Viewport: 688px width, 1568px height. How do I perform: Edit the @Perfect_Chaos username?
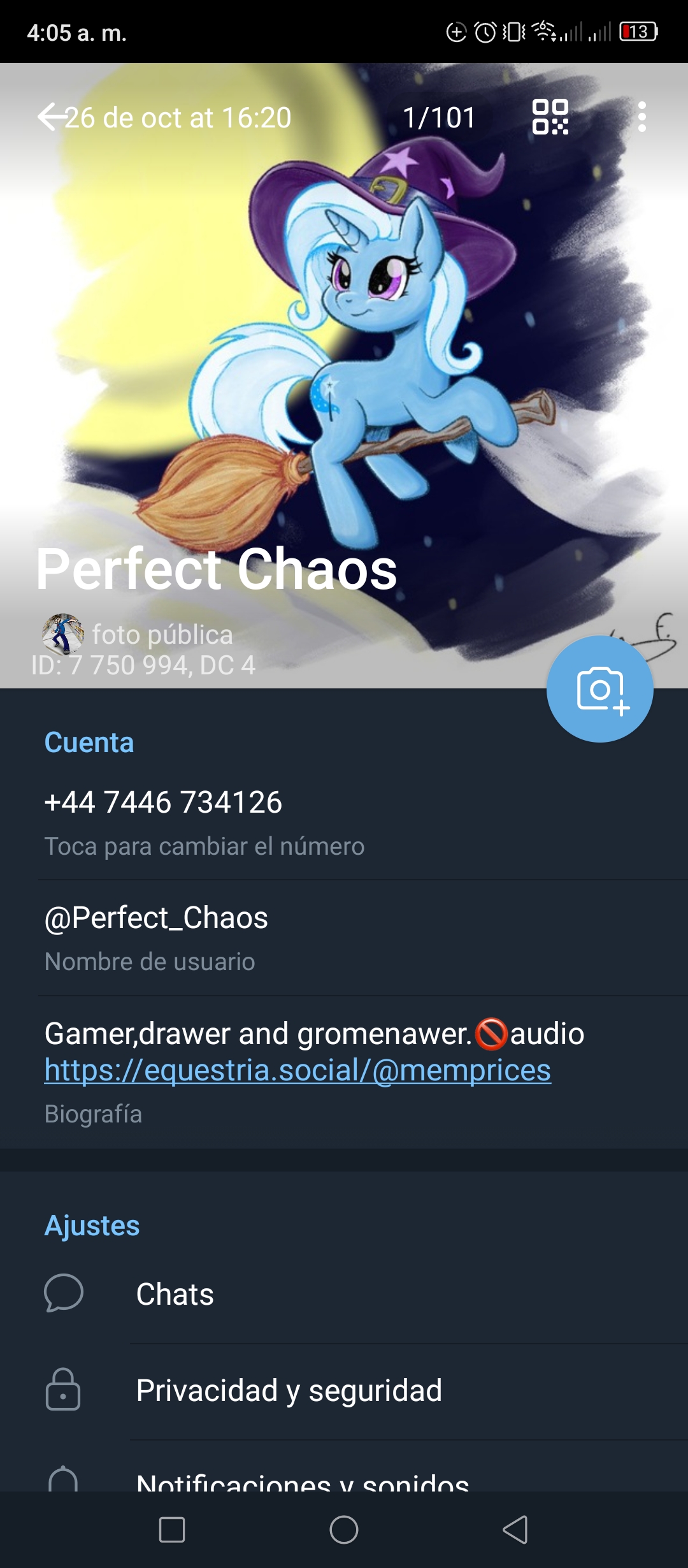pyautogui.click(x=344, y=938)
